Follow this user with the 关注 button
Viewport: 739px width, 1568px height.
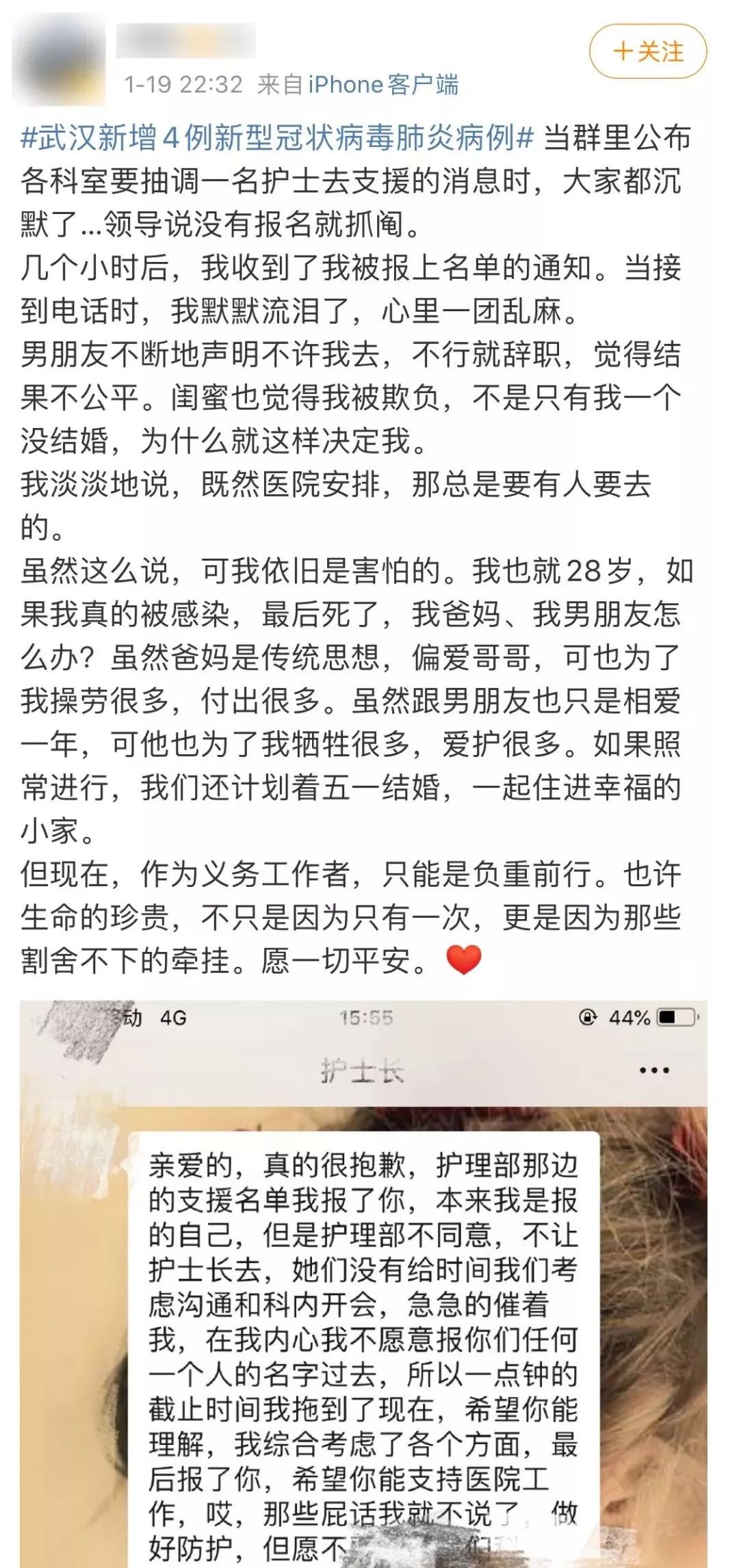pyautogui.click(x=647, y=52)
